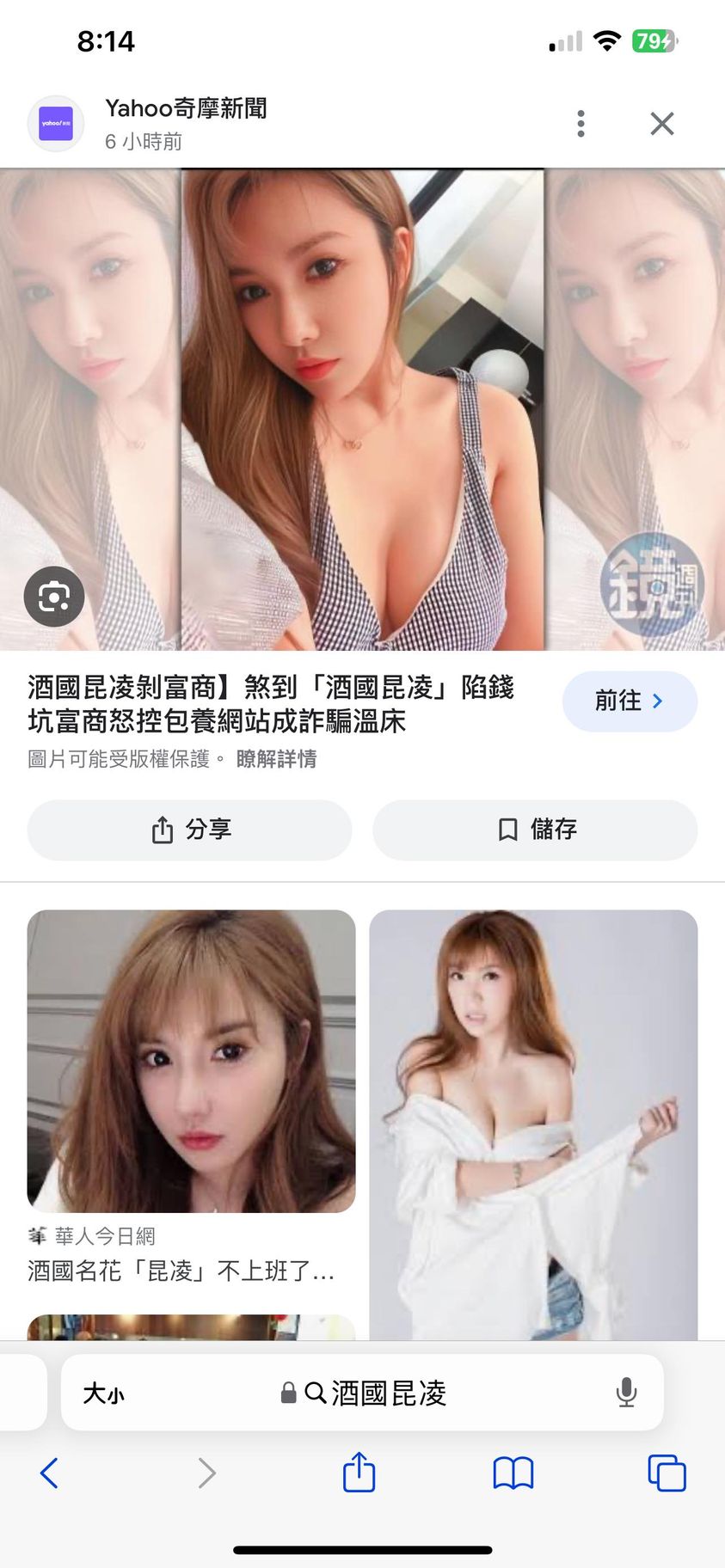Tap the 分享 button to share the image

click(x=190, y=830)
